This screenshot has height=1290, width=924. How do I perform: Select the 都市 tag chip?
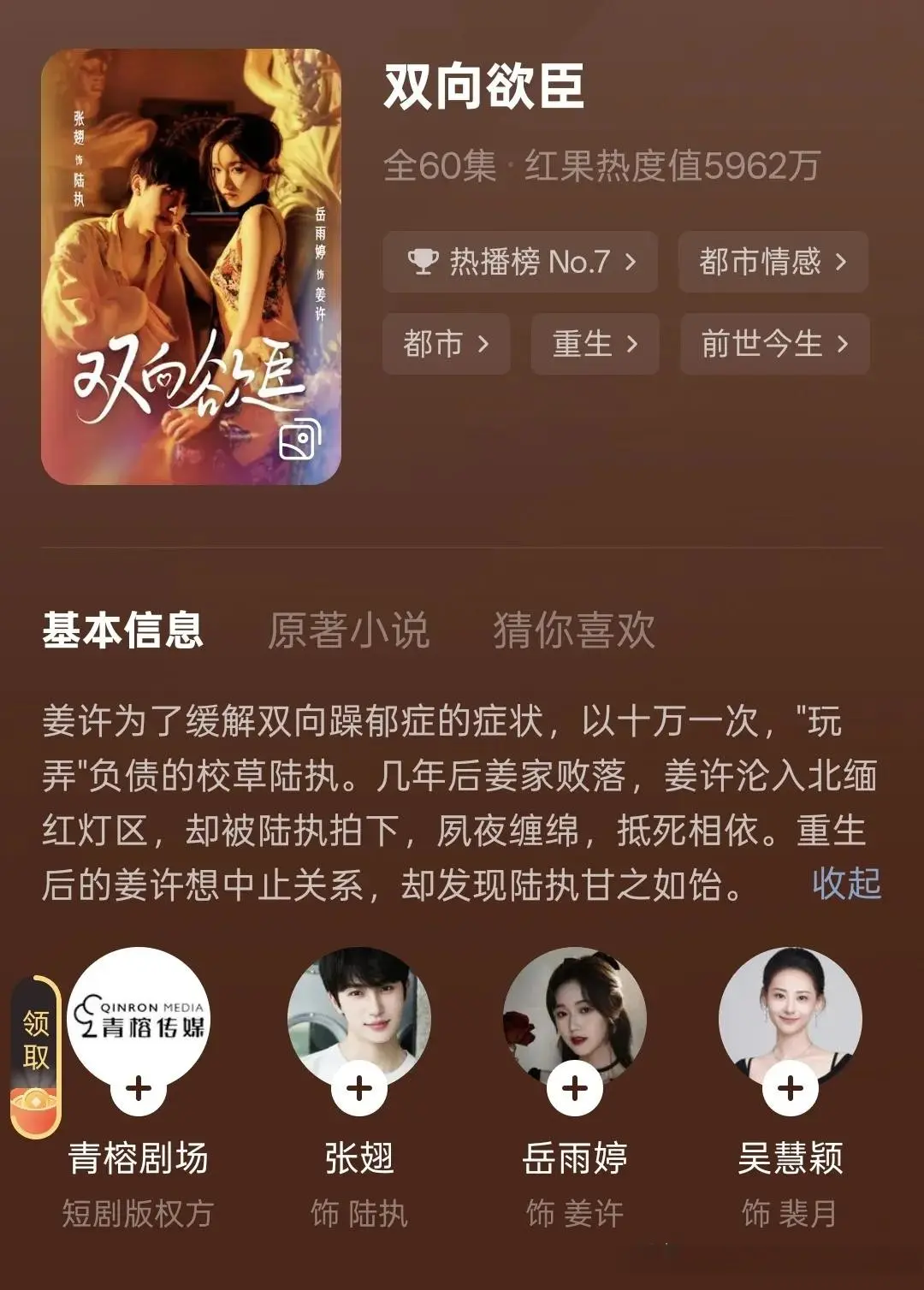pyautogui.click(x=446, y=344)
